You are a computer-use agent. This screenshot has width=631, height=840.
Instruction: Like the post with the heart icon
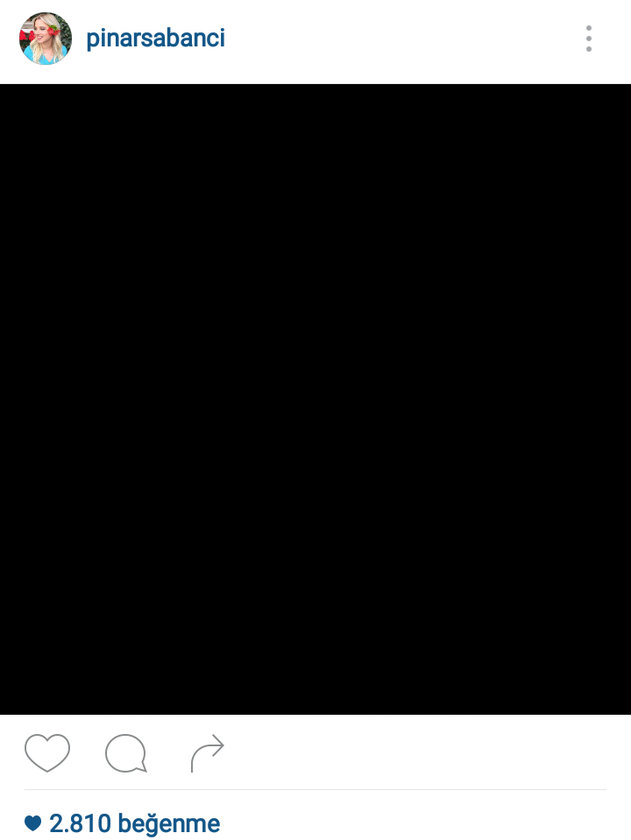tap(47, 753)
